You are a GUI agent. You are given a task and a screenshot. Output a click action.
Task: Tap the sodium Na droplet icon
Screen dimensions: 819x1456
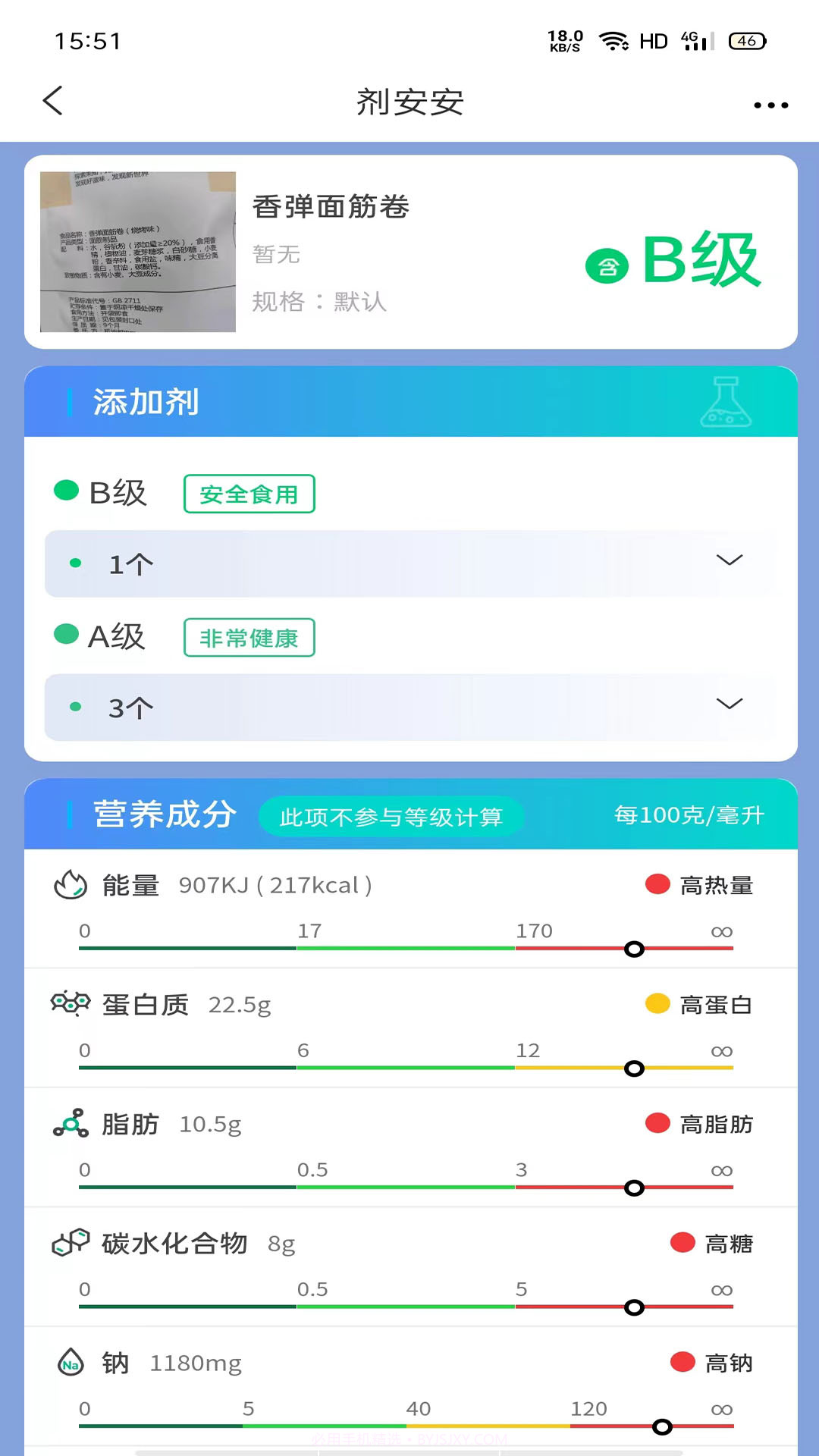[71, 1362]
